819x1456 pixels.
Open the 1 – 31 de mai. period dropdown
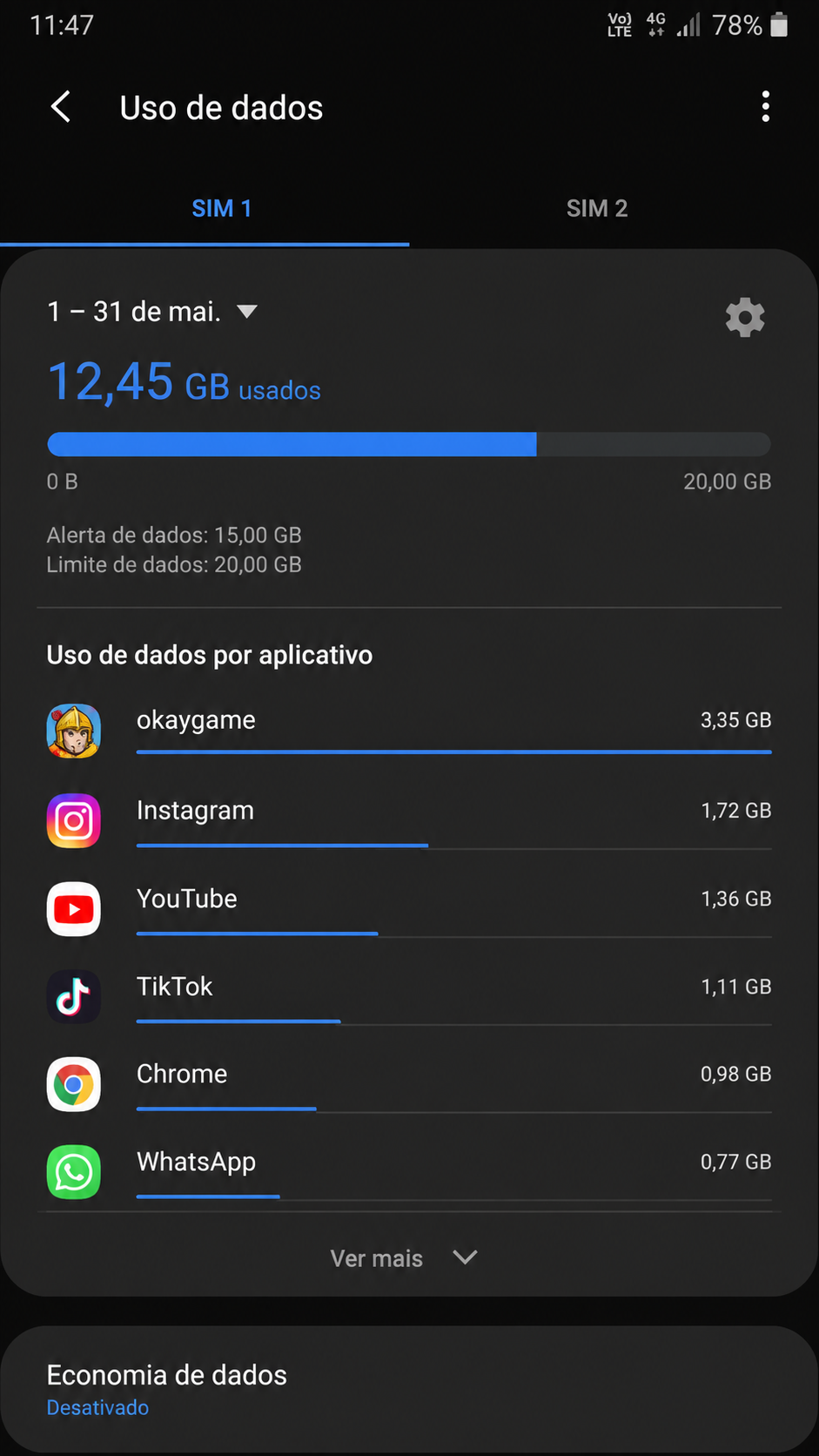pos(152,311)
